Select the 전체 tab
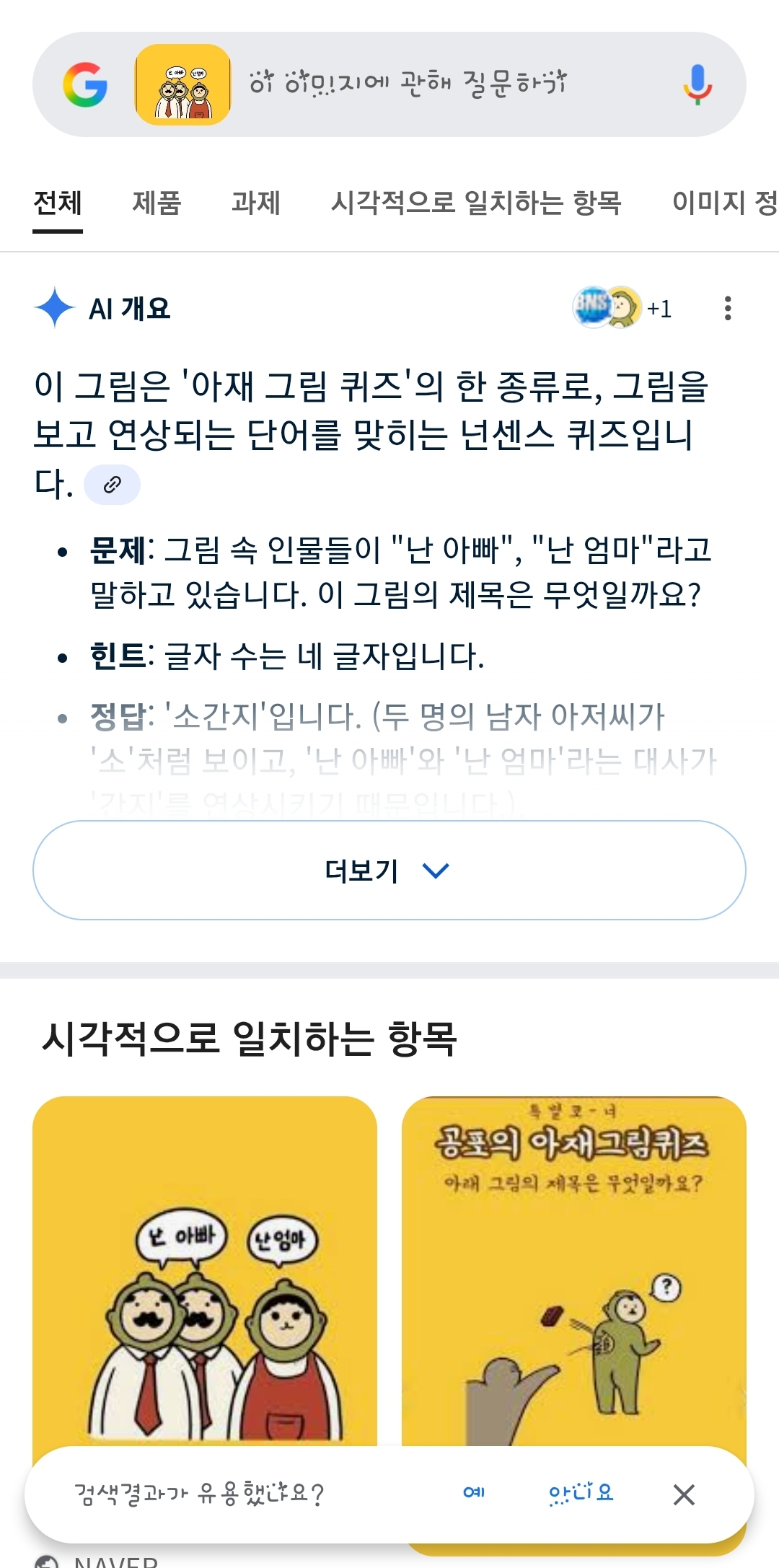The image size is (779, 1568). tap(58, 203)
